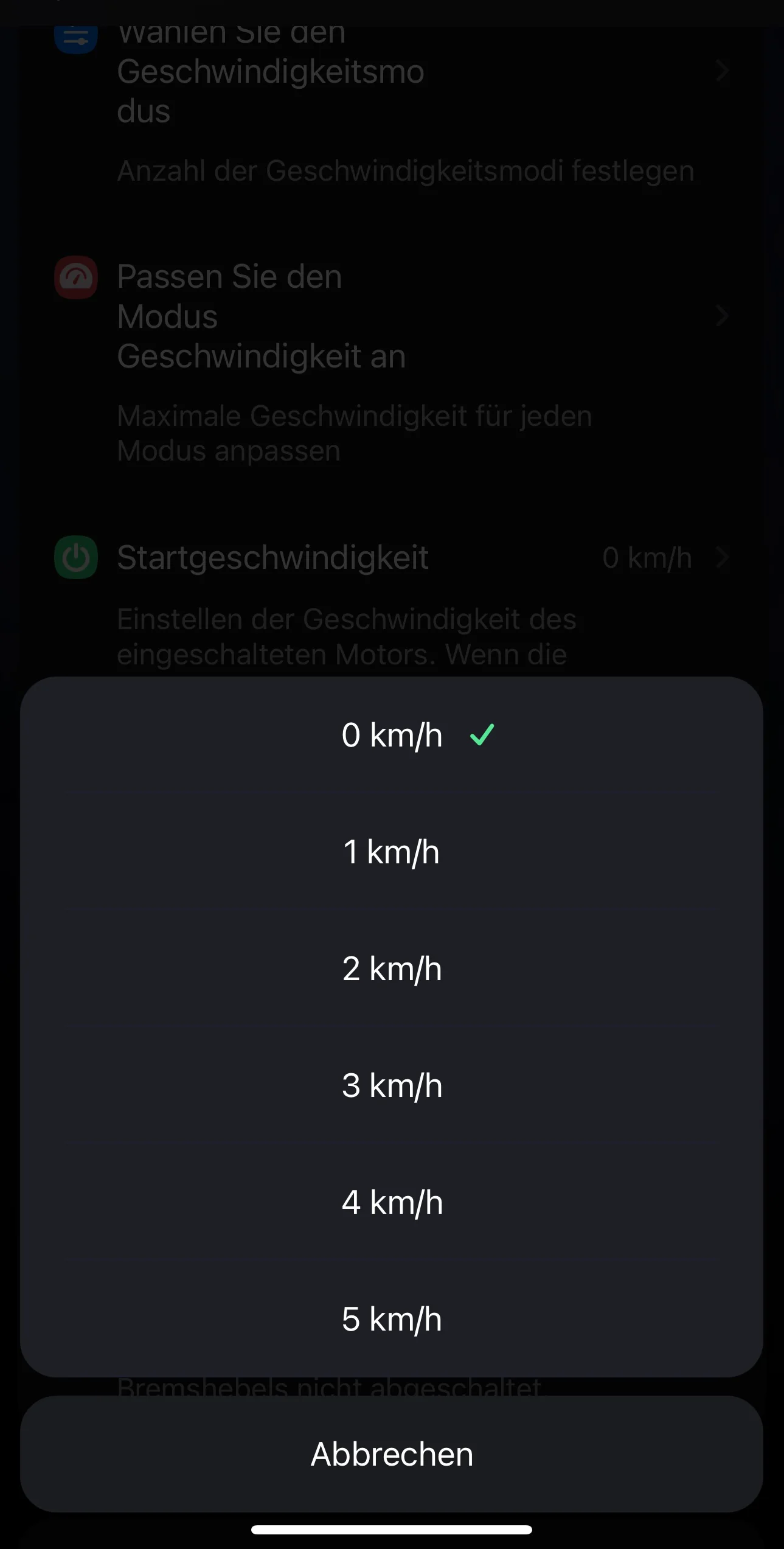Select 4 km/h from the list

point(392,1202)
